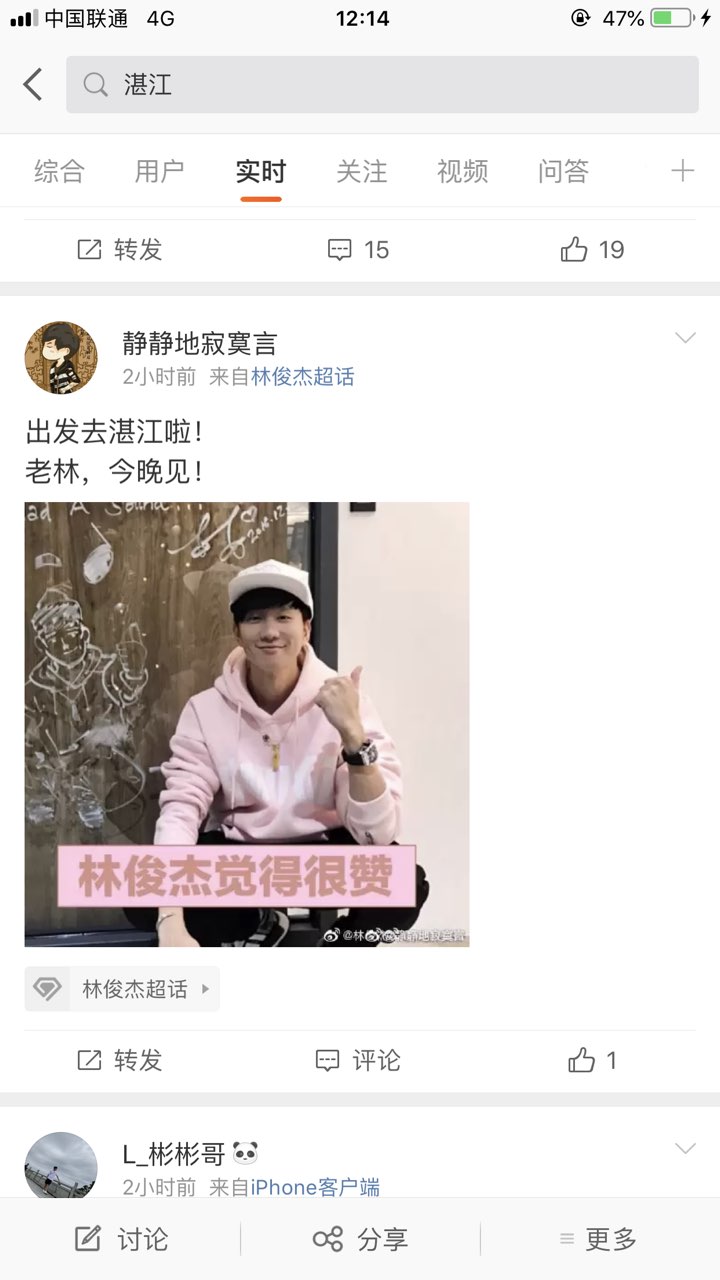This screenshot has width=720, height=1280.
Task: Comment on 静静地寂寞言's post via 评论
Action: click(358, 1060)
